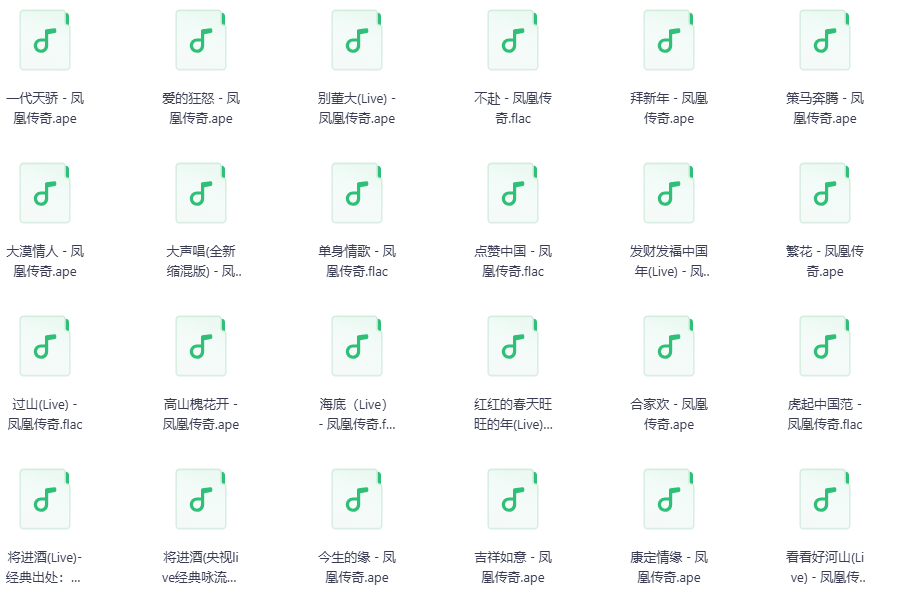Tap 今生的缘 - 凤凰传奇.ape file
This screenshot has width=907, height=598.
coord(357,500)
